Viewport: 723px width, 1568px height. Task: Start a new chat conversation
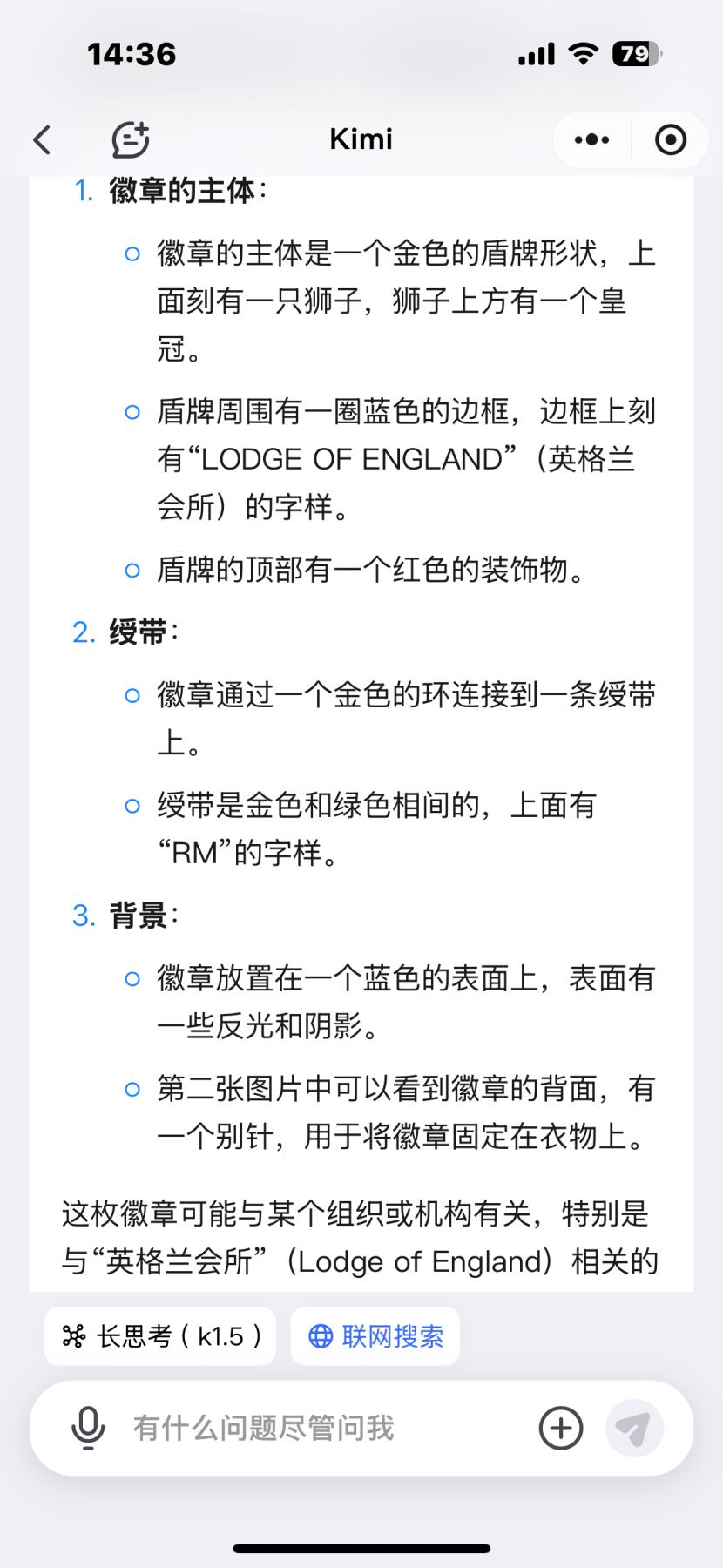(131, 139)
